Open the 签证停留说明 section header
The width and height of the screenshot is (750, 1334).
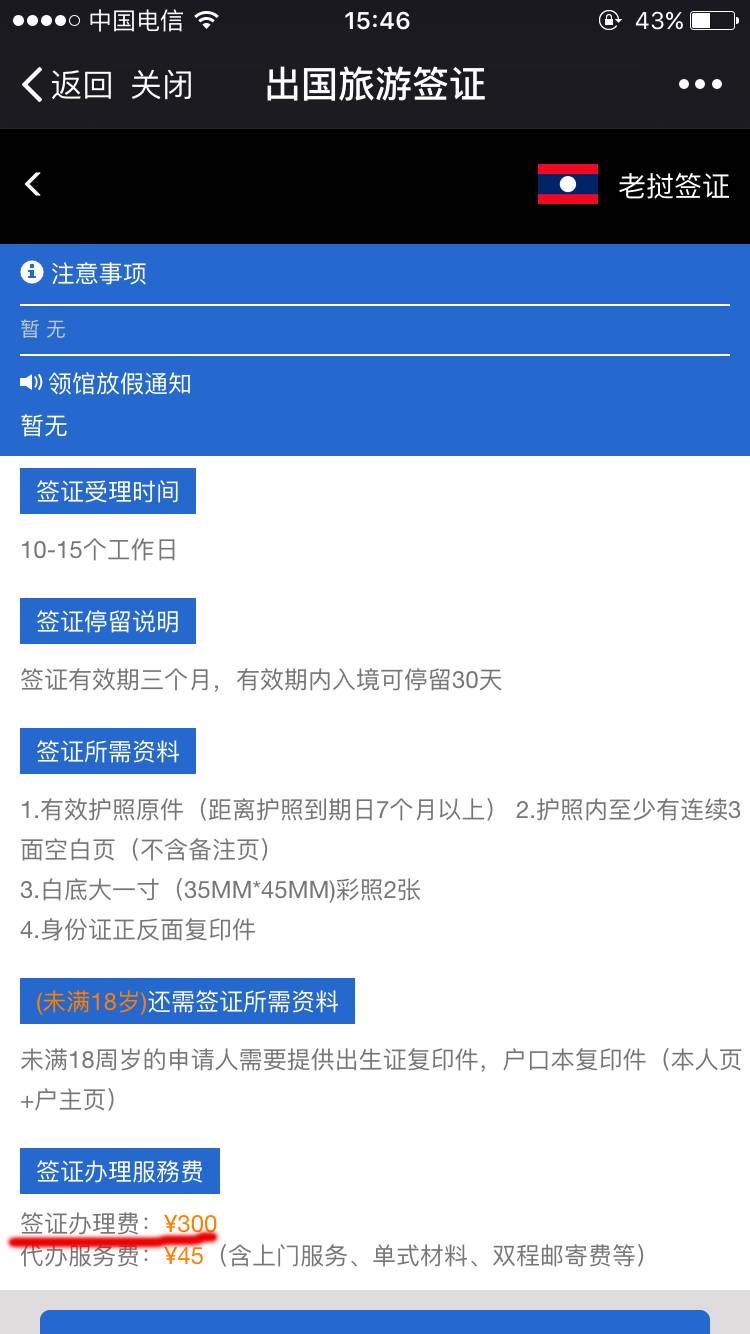click(x=107, y=620)
